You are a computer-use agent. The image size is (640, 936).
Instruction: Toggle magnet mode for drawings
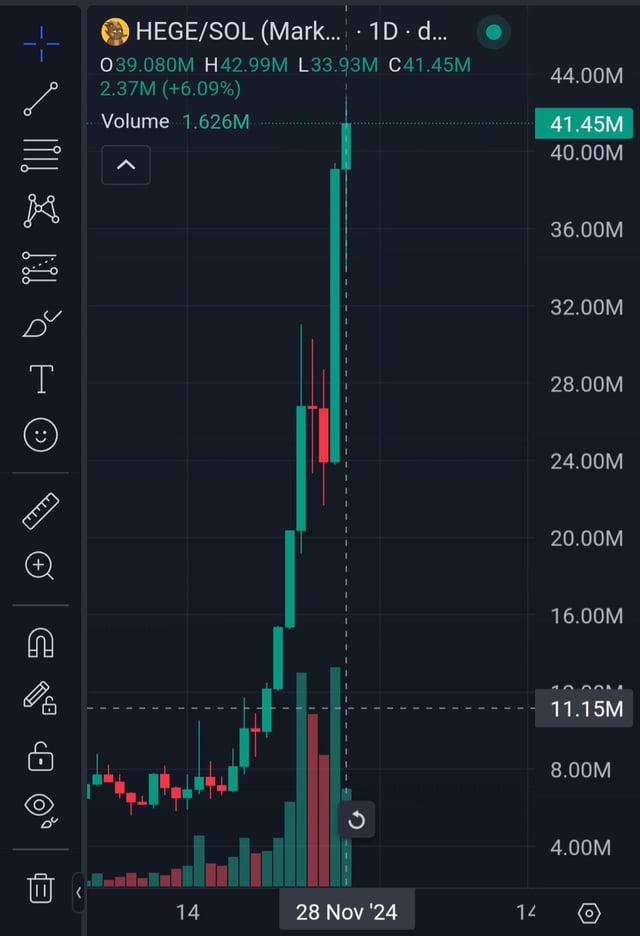click(x=40, y=645)
